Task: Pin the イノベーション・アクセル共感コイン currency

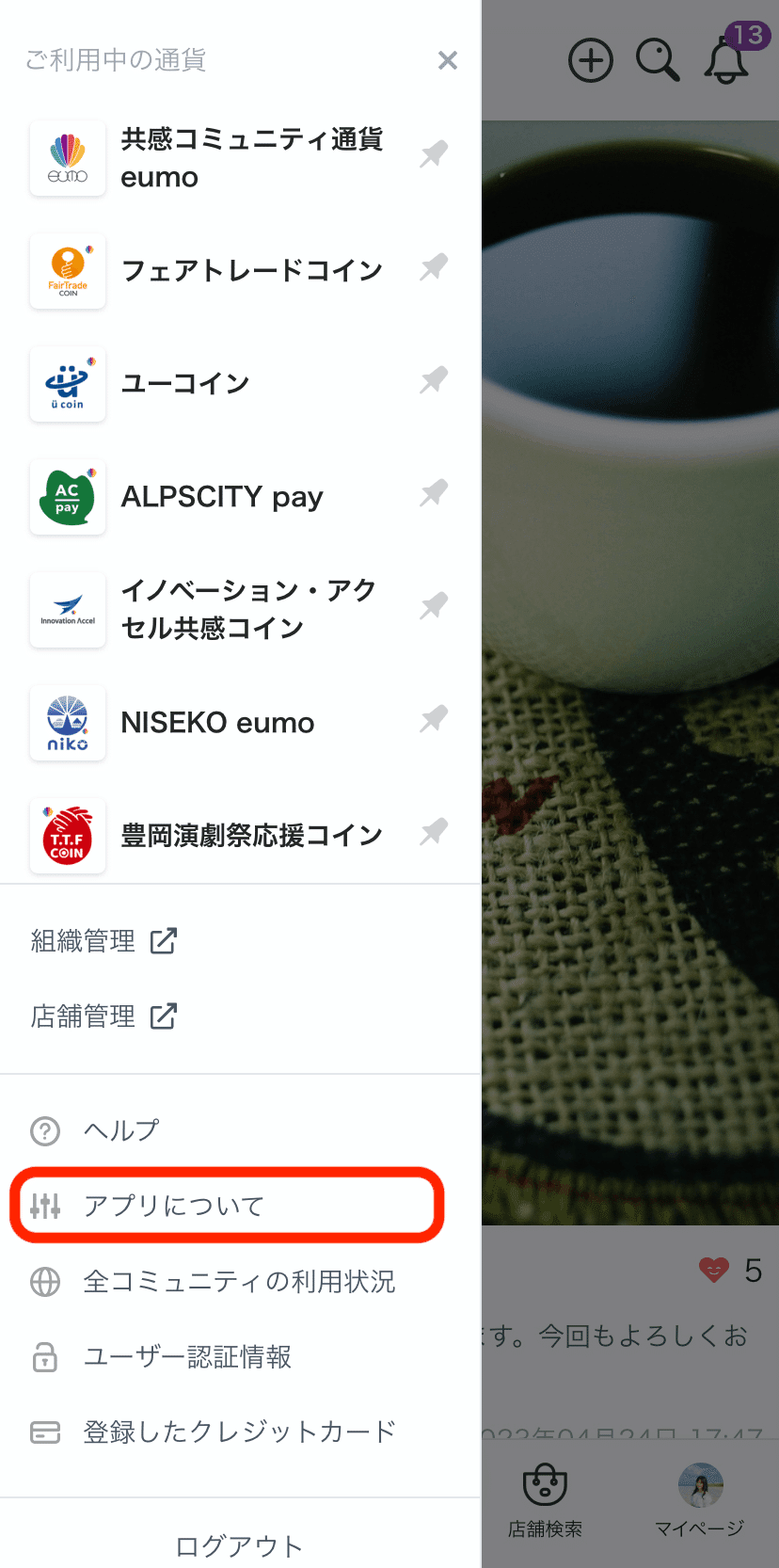Action: click(434, 606)
